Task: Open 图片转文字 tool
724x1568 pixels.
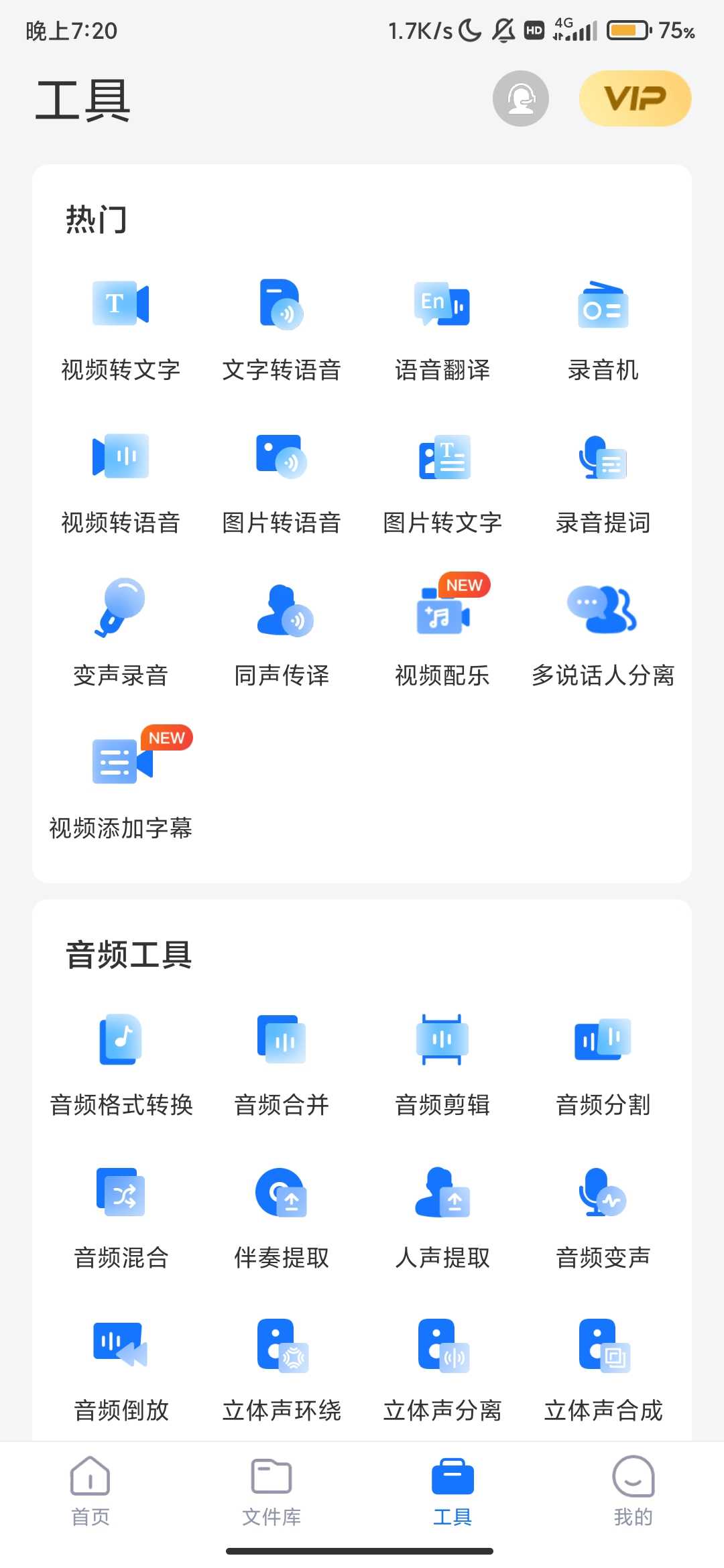Action: pos(442,484)
